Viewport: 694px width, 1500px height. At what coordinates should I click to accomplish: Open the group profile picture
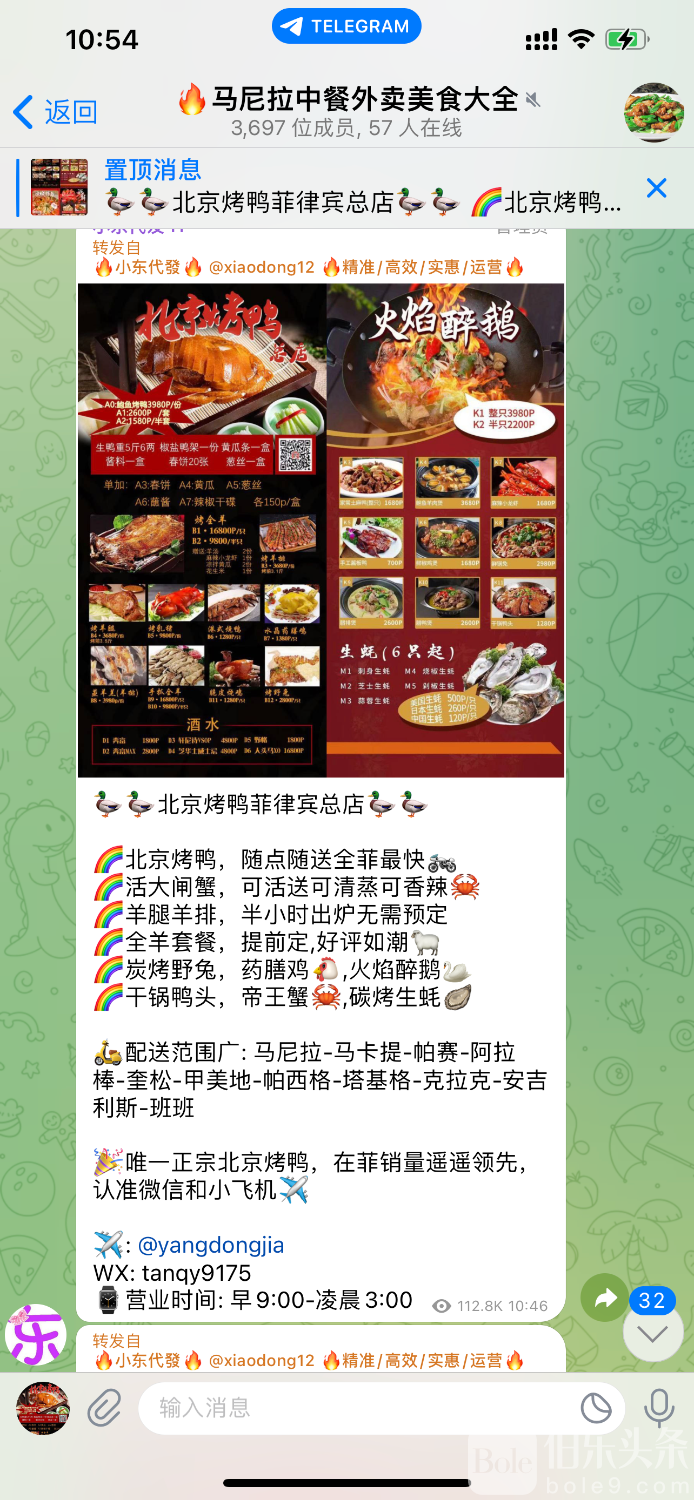[x=654, y=112]
